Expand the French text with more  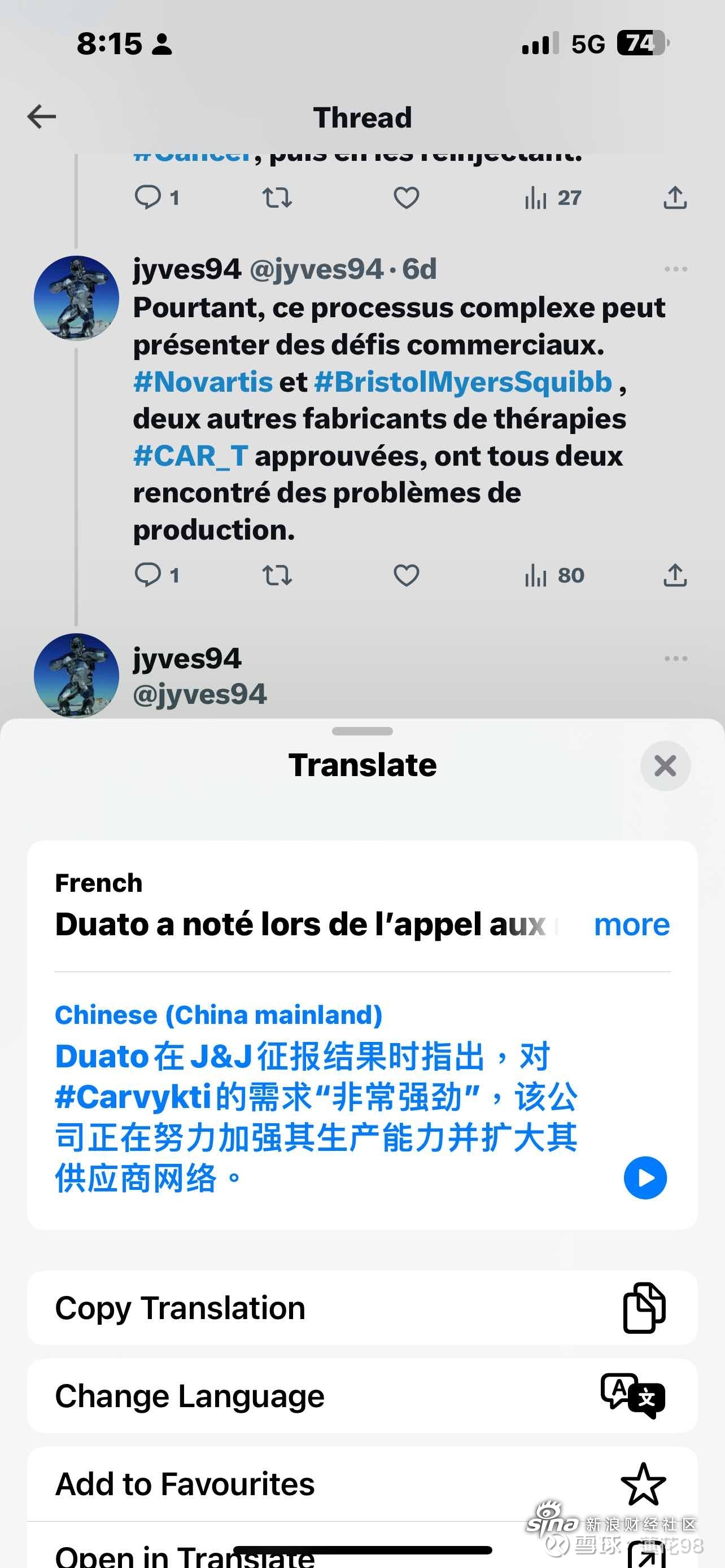click(631, 925)
